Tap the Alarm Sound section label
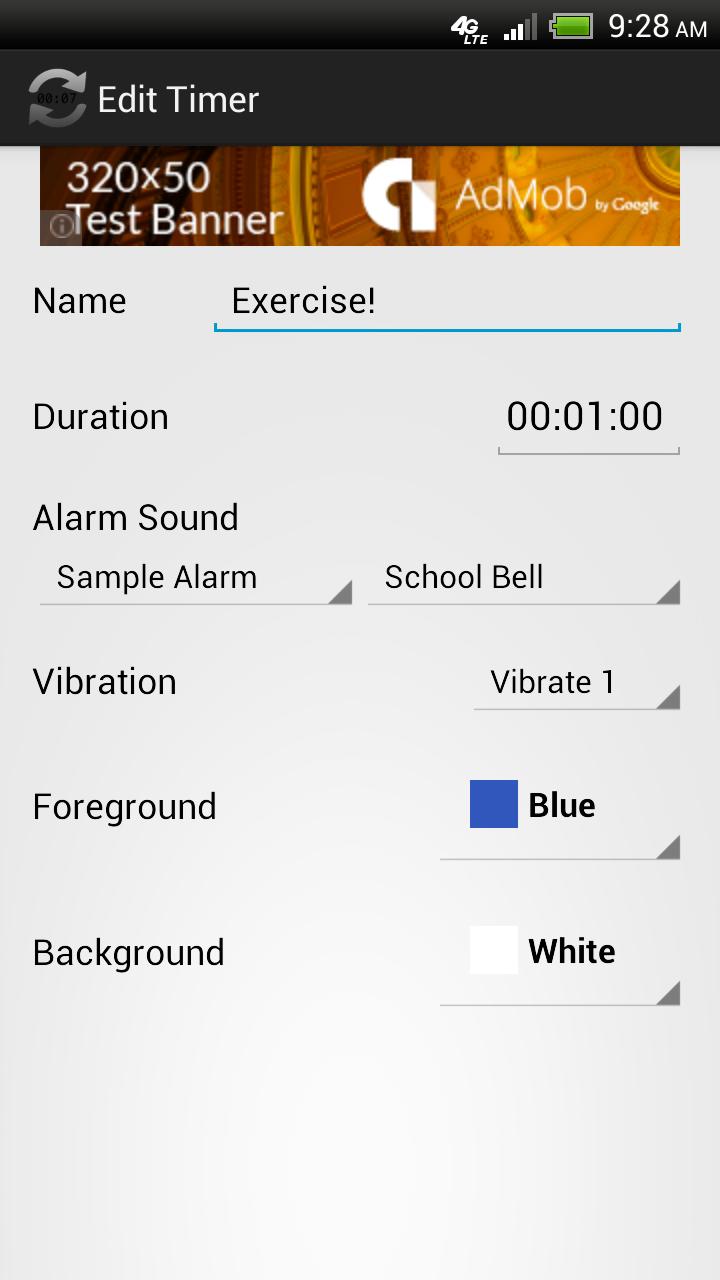Image resolution: width=720 pixels, height=1280 pixels. click(135, 517)
